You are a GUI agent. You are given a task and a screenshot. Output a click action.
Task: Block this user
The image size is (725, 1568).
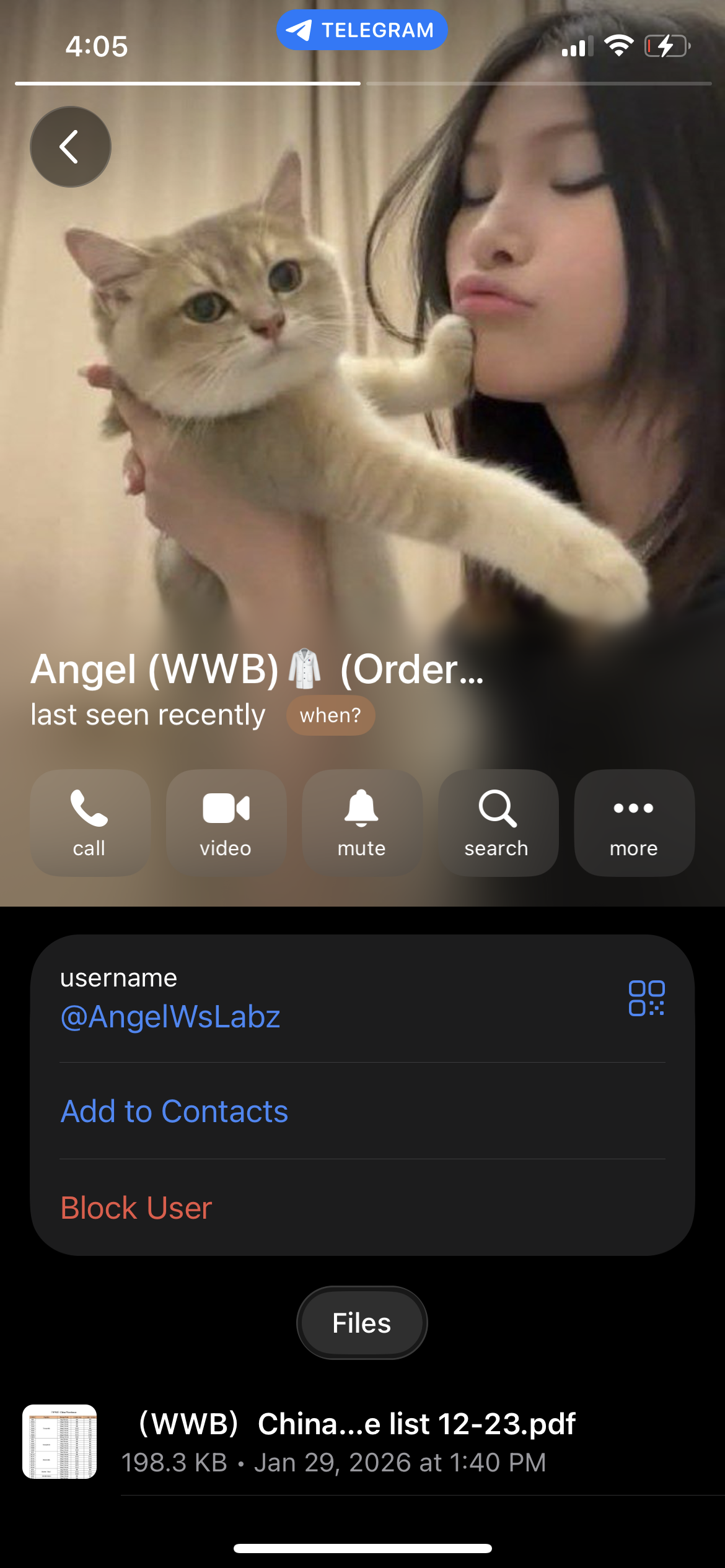tap(136, 1208)
